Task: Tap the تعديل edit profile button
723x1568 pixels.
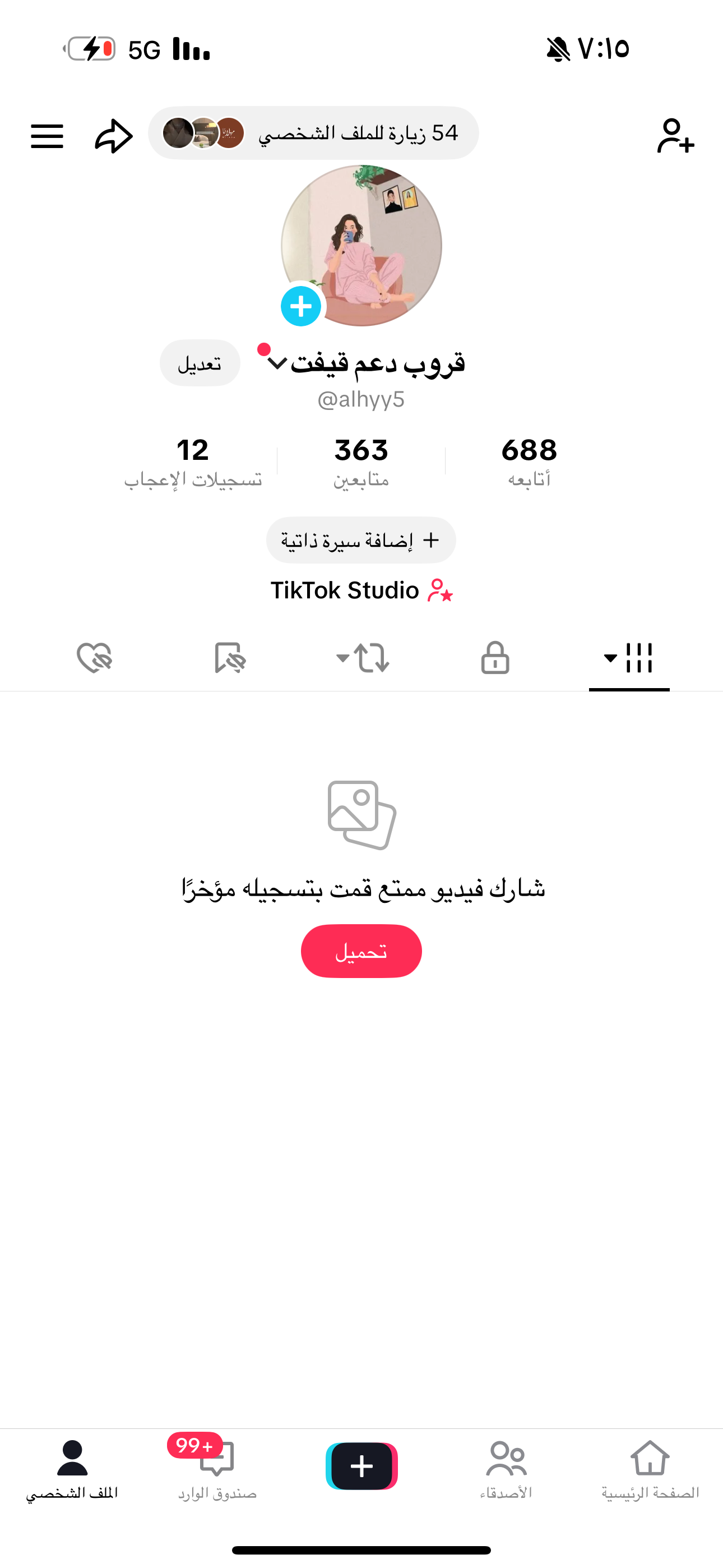Action: click(200, 363)
